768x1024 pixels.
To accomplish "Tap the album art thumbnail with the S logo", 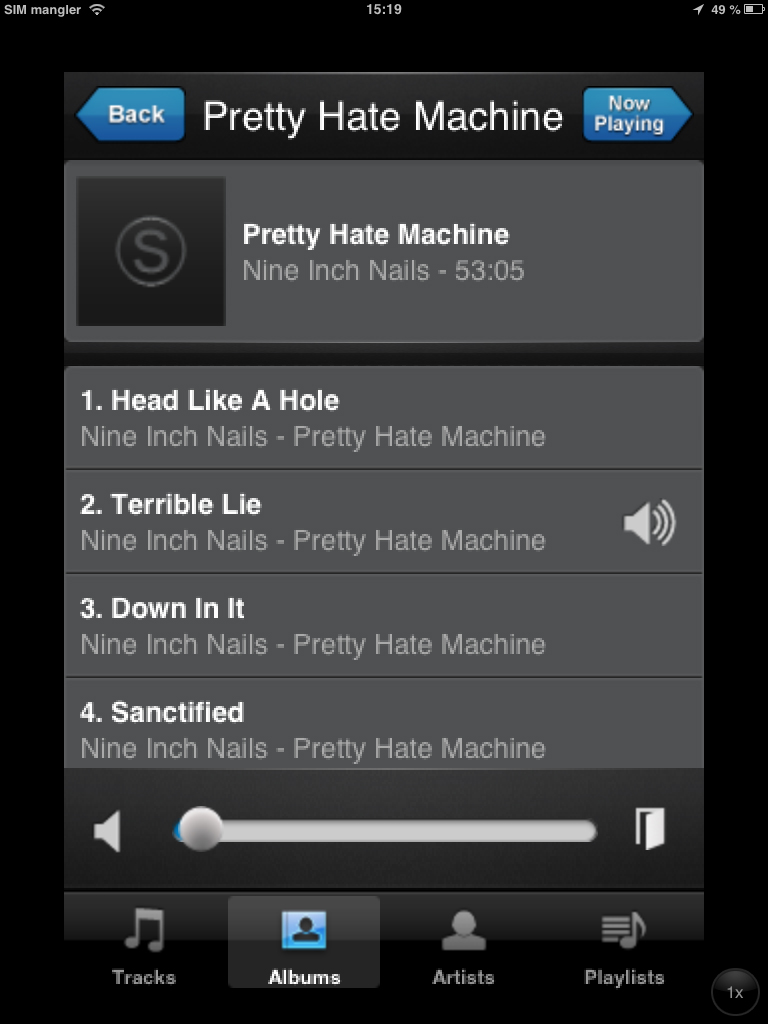I will pyautogui.click(x=150, y=251).
